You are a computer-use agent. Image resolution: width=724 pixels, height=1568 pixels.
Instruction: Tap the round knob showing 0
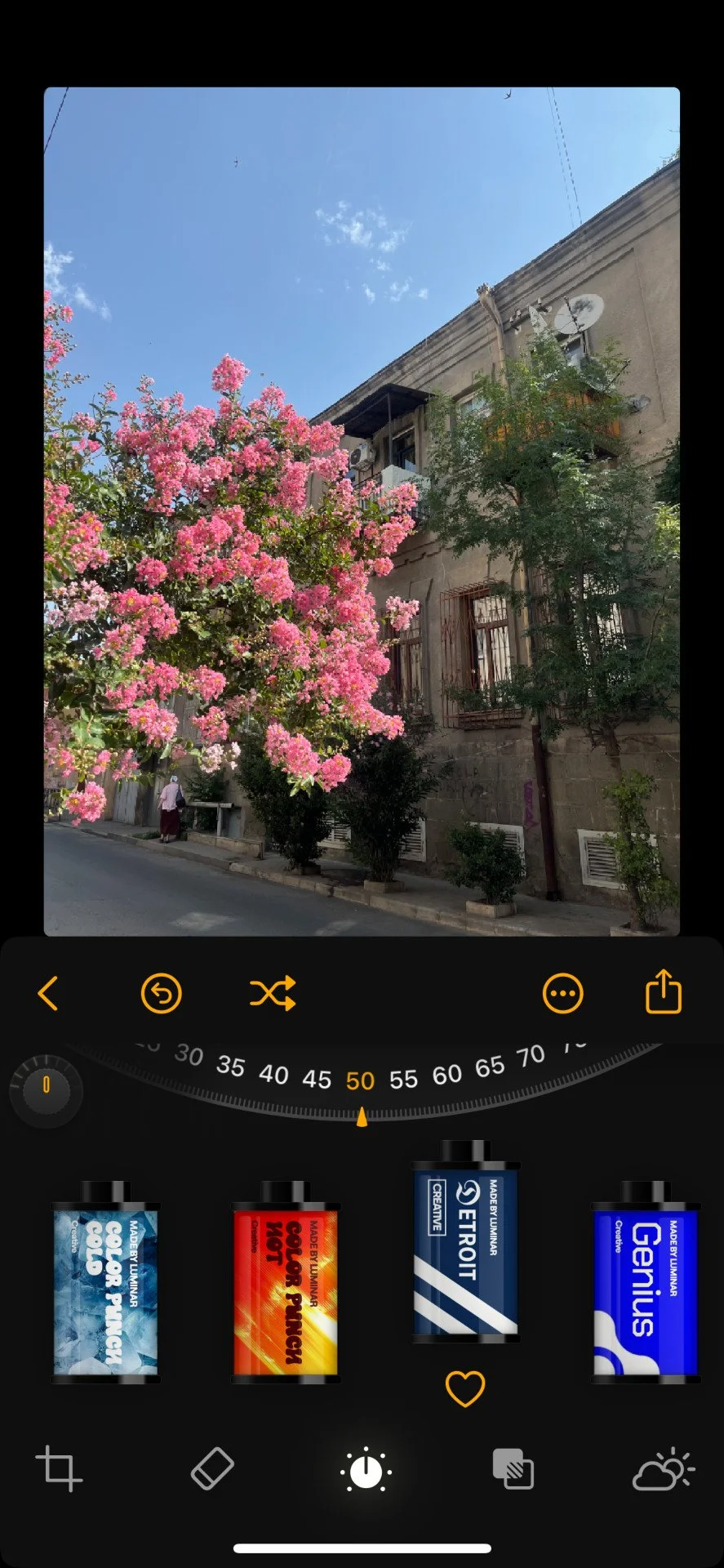47,1091
